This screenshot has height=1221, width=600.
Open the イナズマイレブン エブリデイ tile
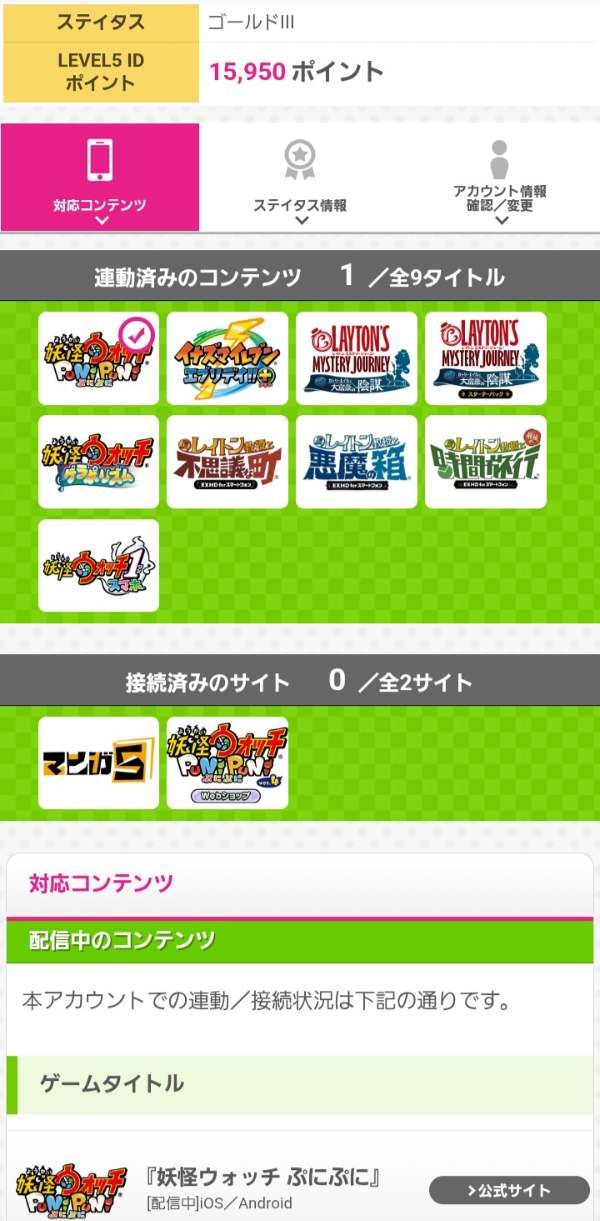(x=227, y=358)
